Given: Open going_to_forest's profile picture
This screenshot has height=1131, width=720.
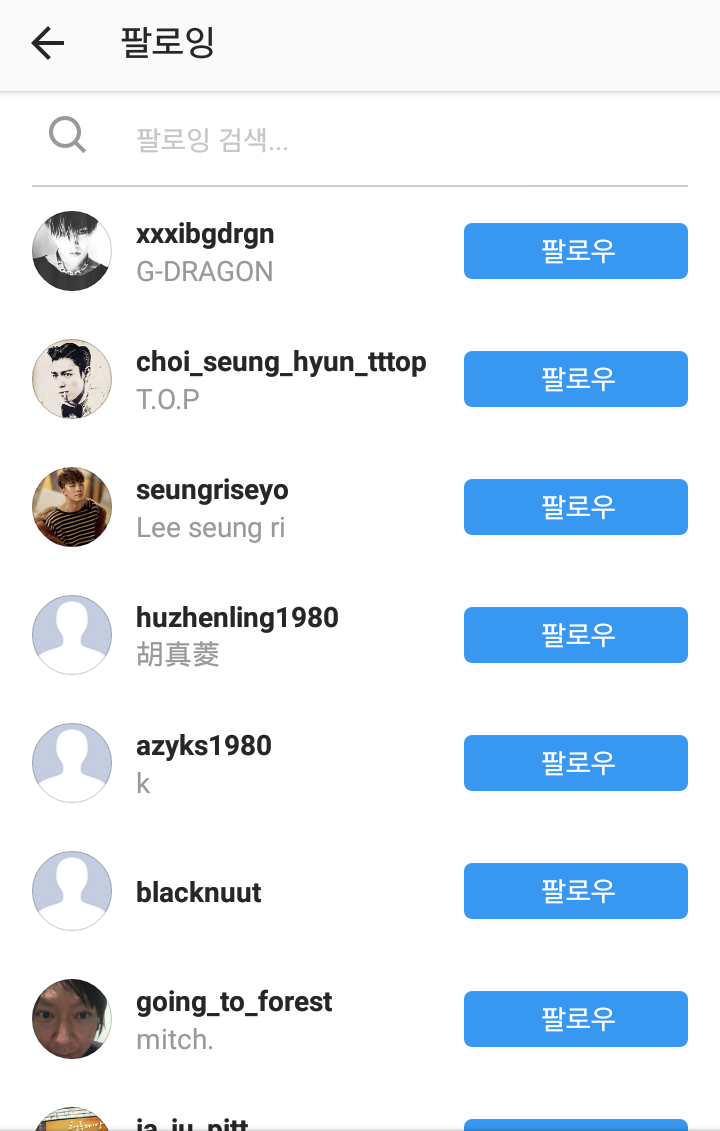Looking at the screenshot, I should coord(72,1019).
